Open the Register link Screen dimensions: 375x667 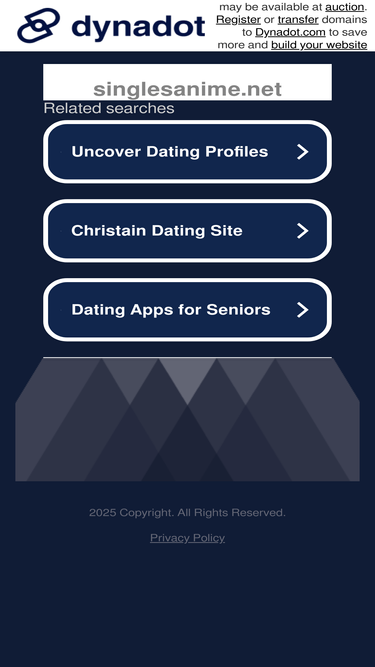(x=238, y=20)
